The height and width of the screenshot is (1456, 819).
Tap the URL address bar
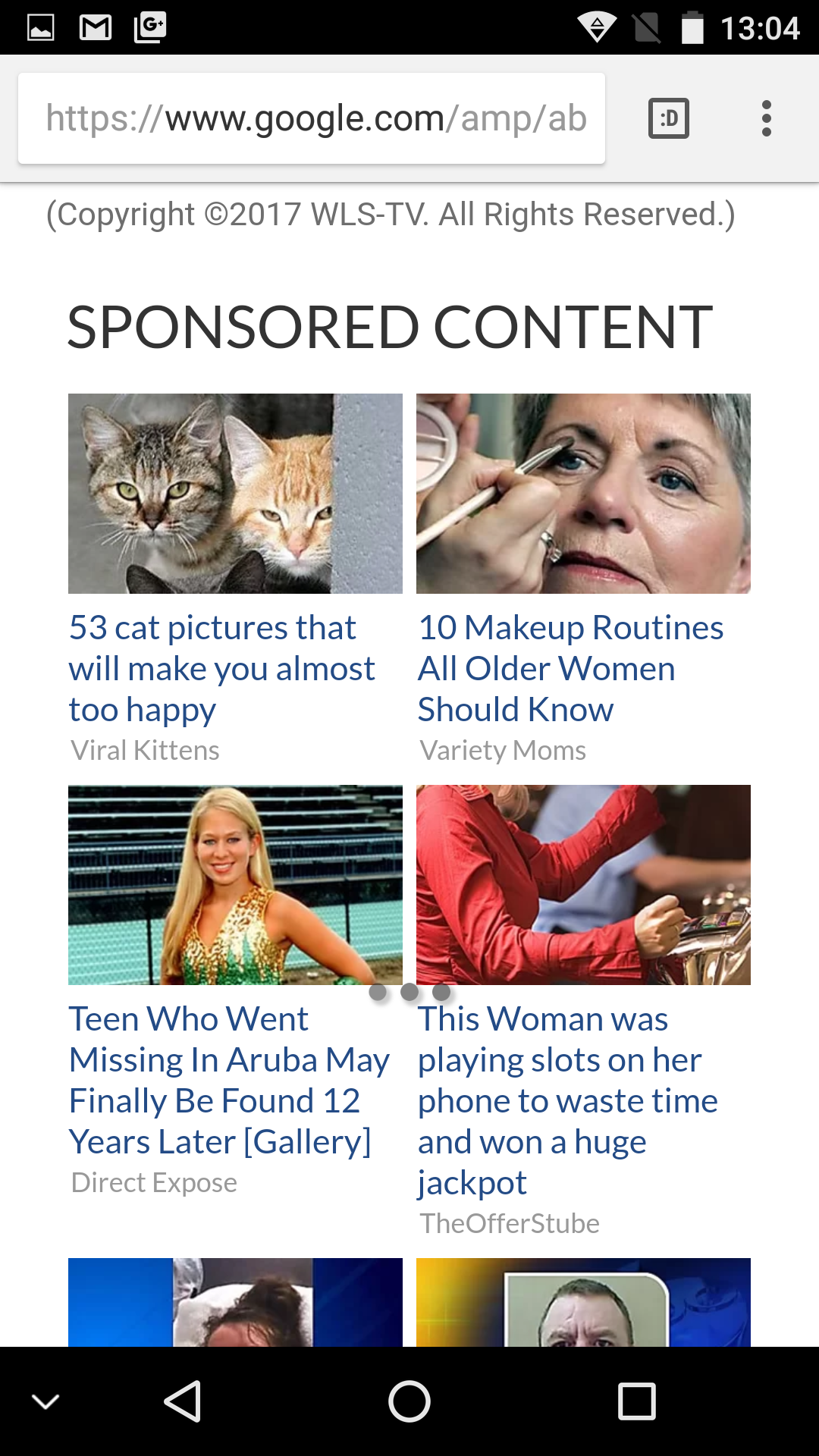[x=312, y=118]
